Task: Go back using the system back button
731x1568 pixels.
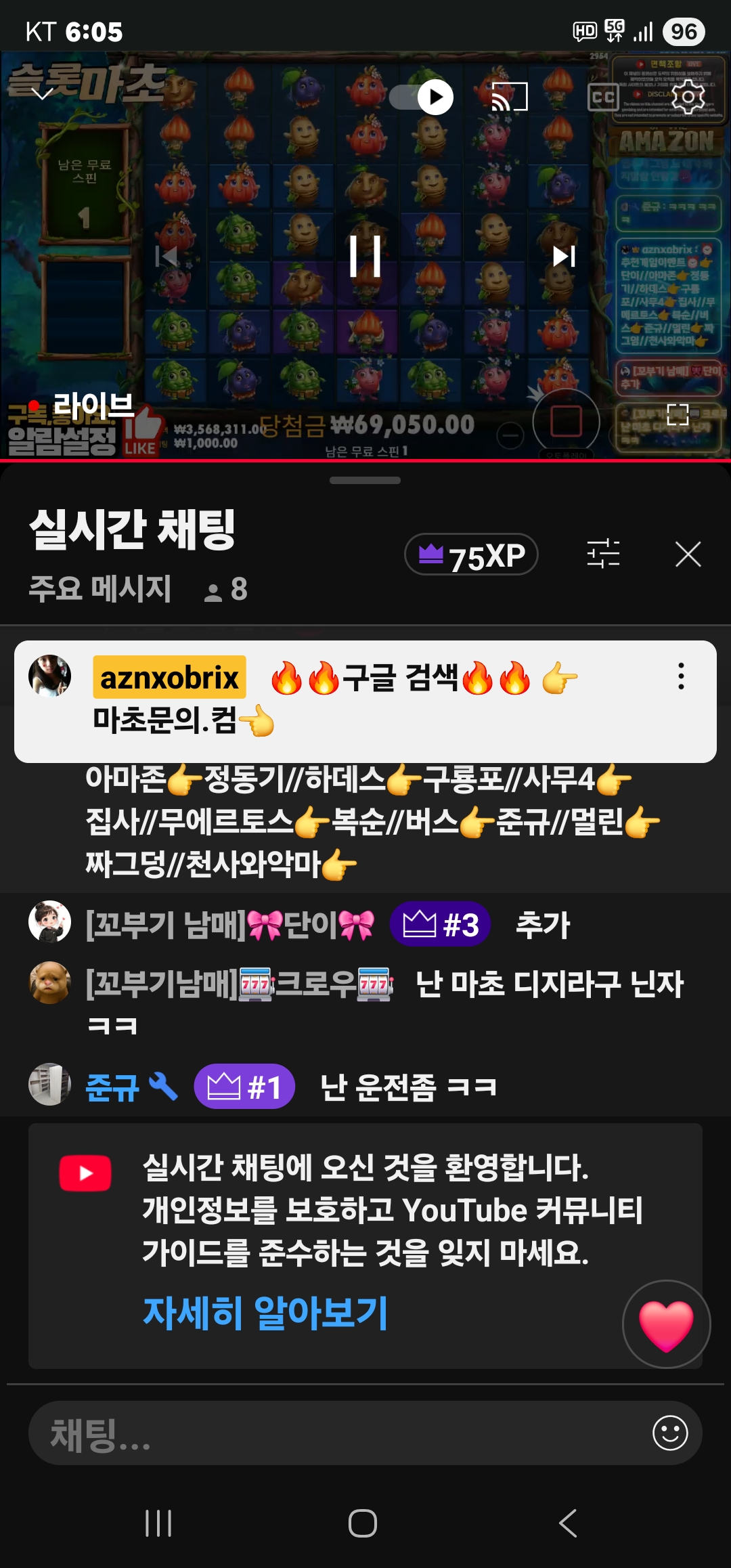Action: [567, 1523]
